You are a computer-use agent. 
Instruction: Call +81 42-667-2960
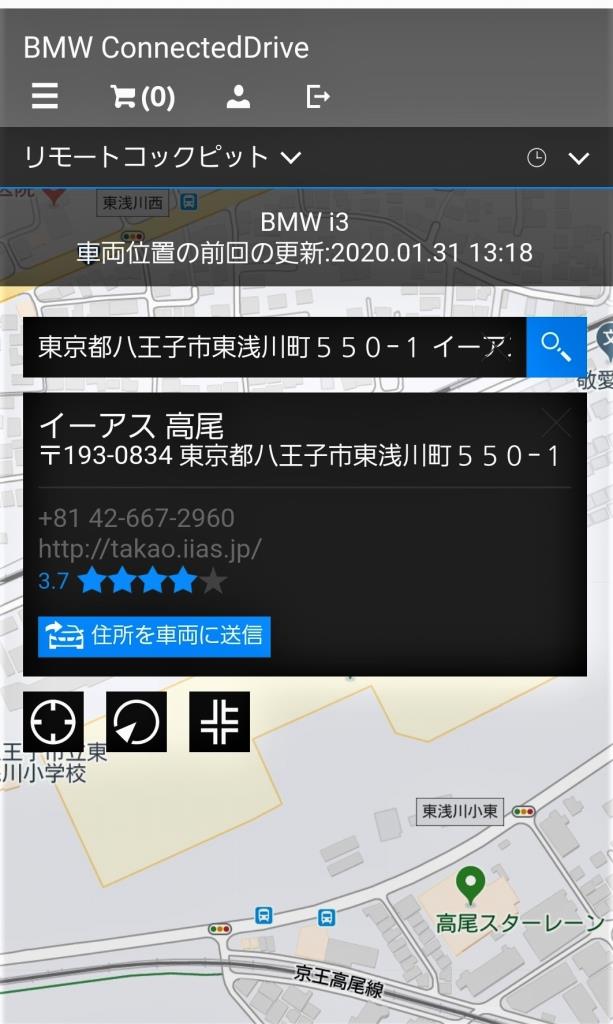tap(136, 518)
